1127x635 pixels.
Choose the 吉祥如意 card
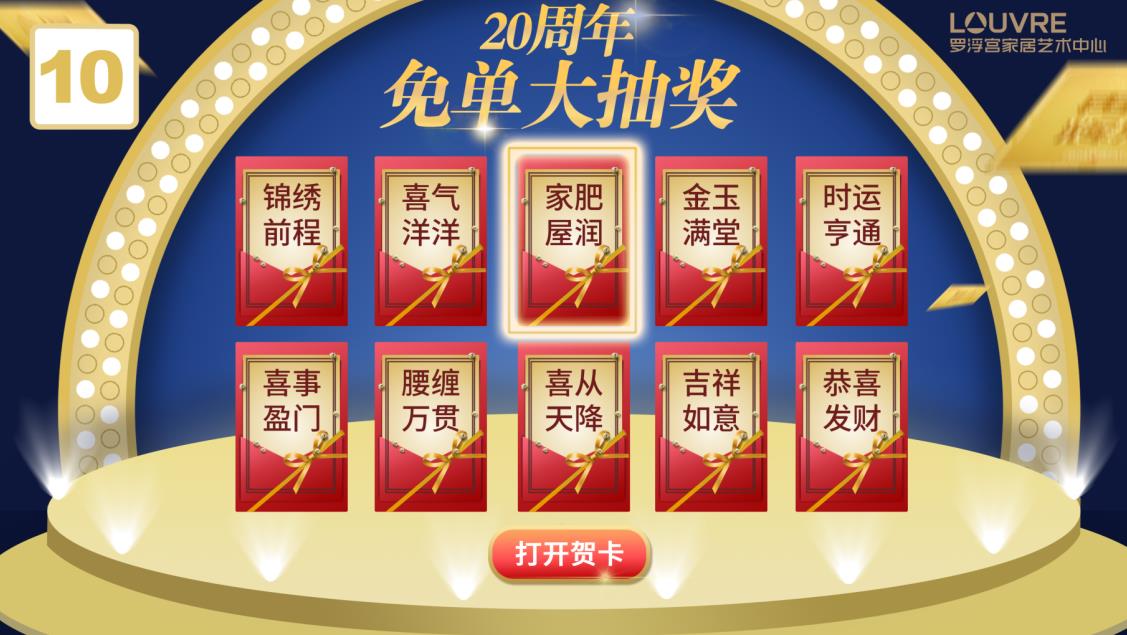(x=711, y=426)
